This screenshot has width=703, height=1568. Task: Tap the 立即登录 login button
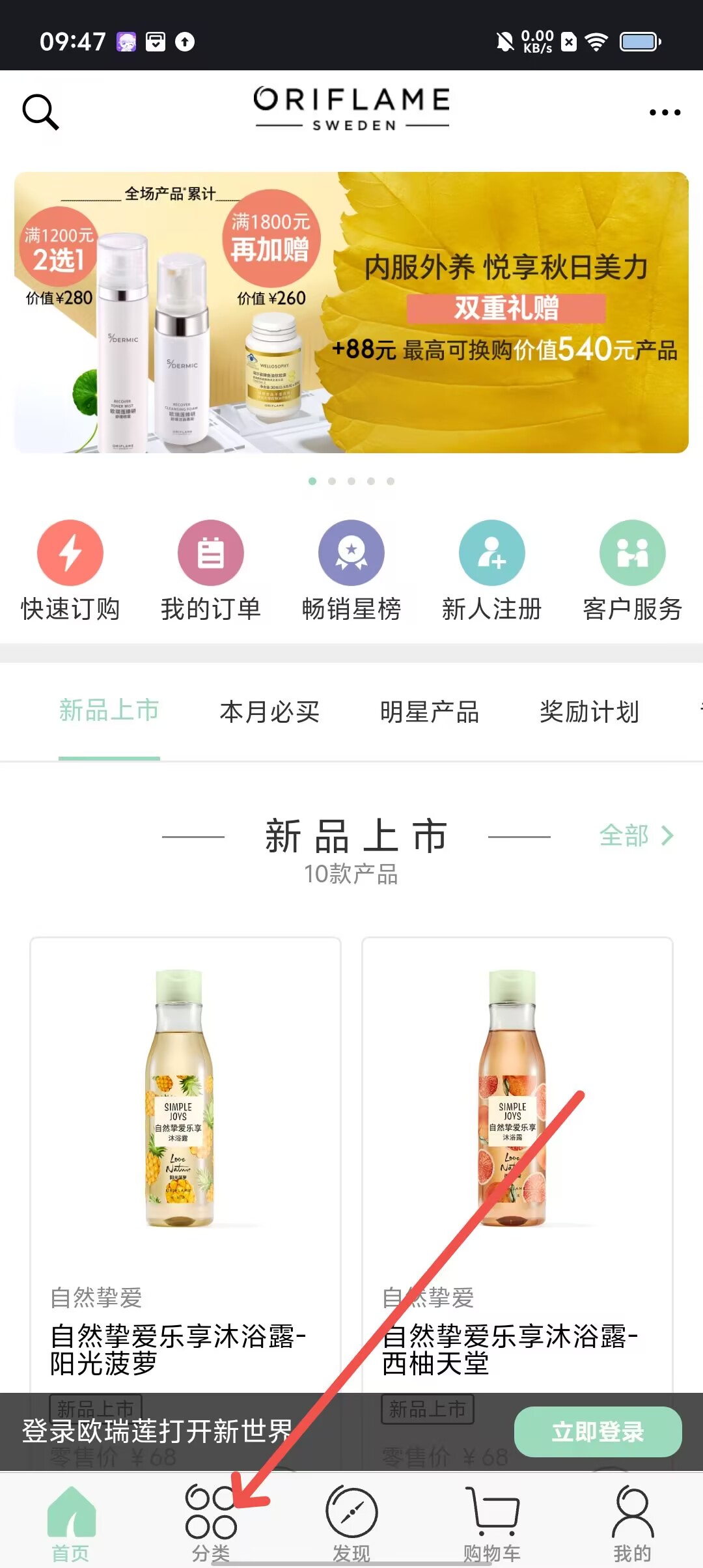point(598,1432)
